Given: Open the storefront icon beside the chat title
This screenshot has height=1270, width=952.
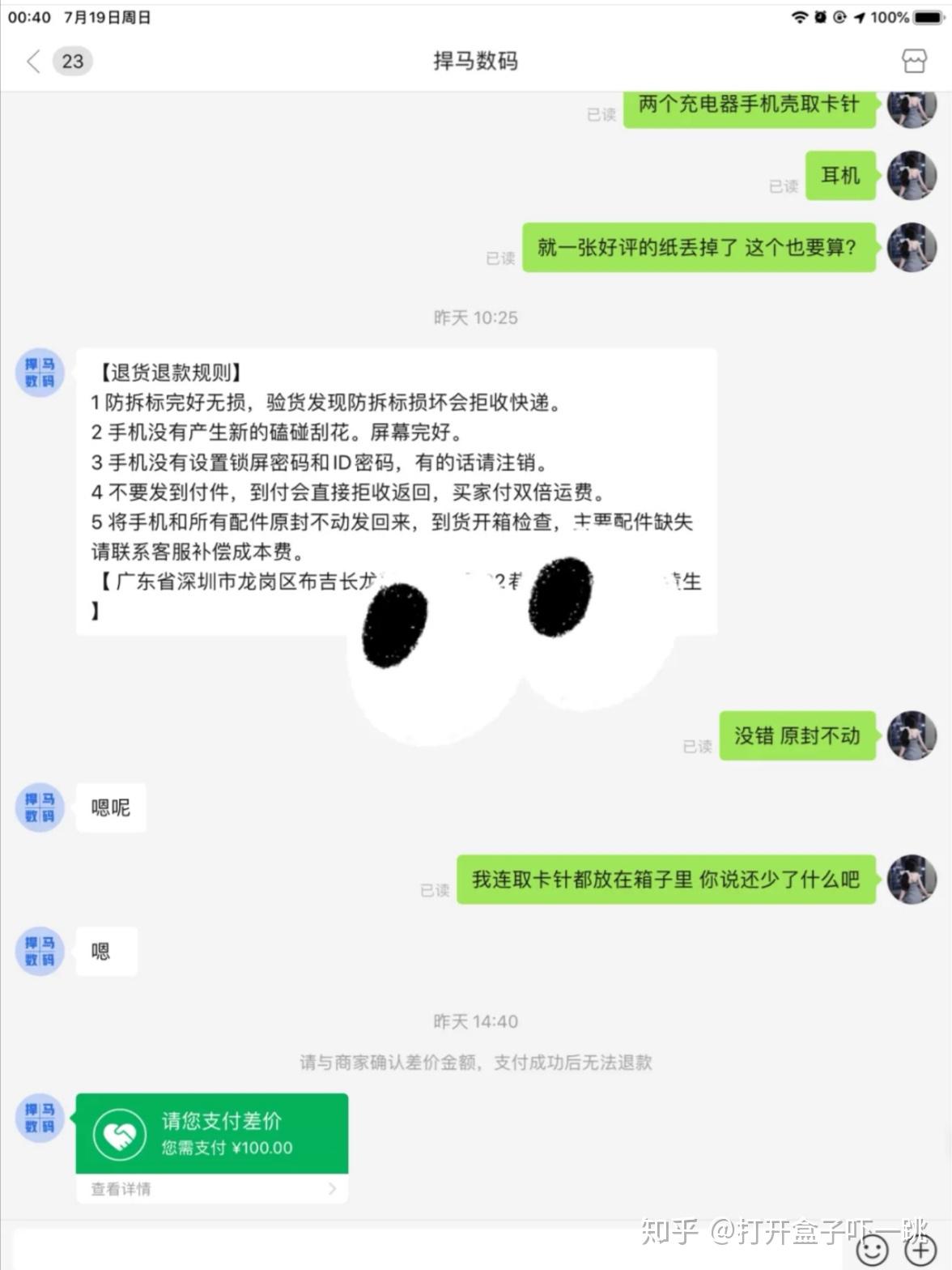Looking at the screenshot, I should click(x=913, y=62).
